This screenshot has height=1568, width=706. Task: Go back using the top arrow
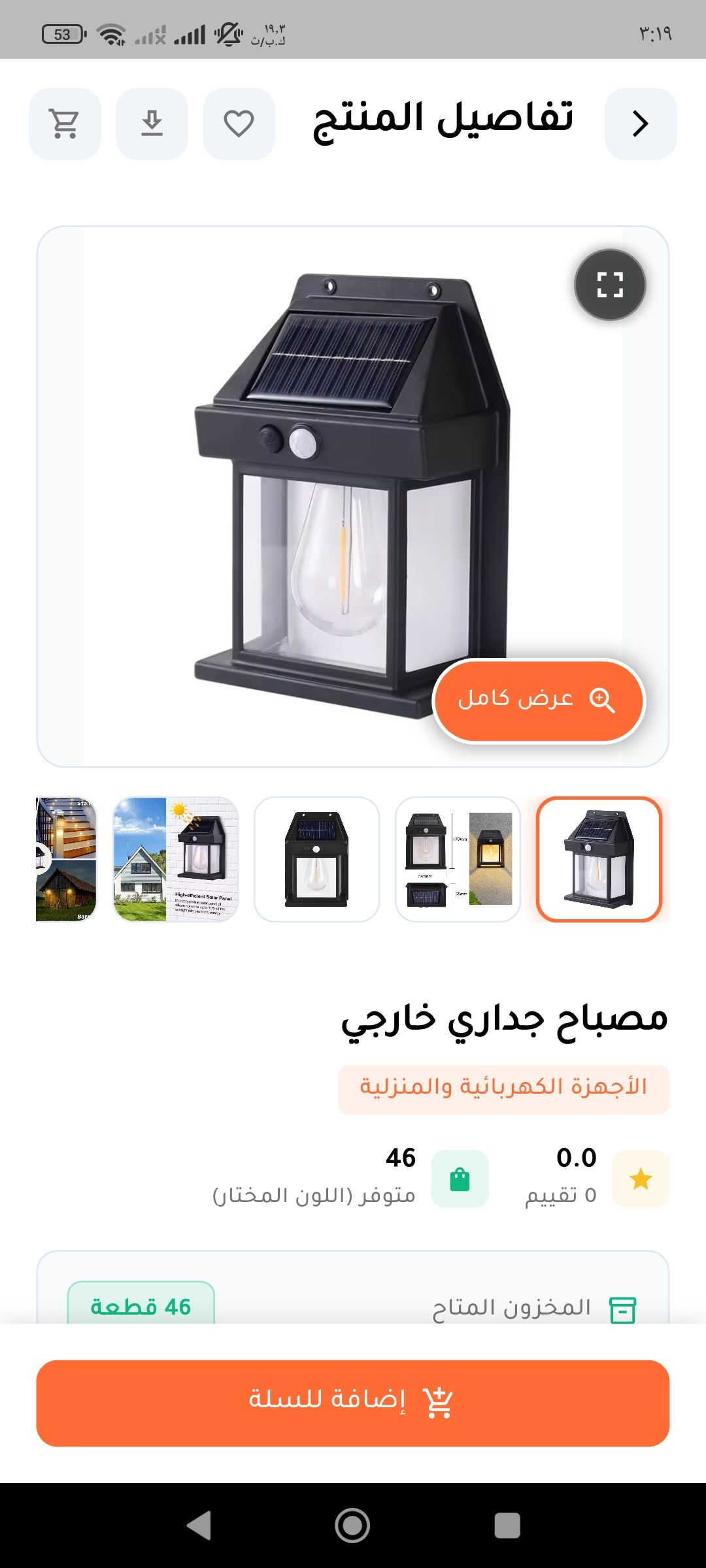click(x=640, y=123)
